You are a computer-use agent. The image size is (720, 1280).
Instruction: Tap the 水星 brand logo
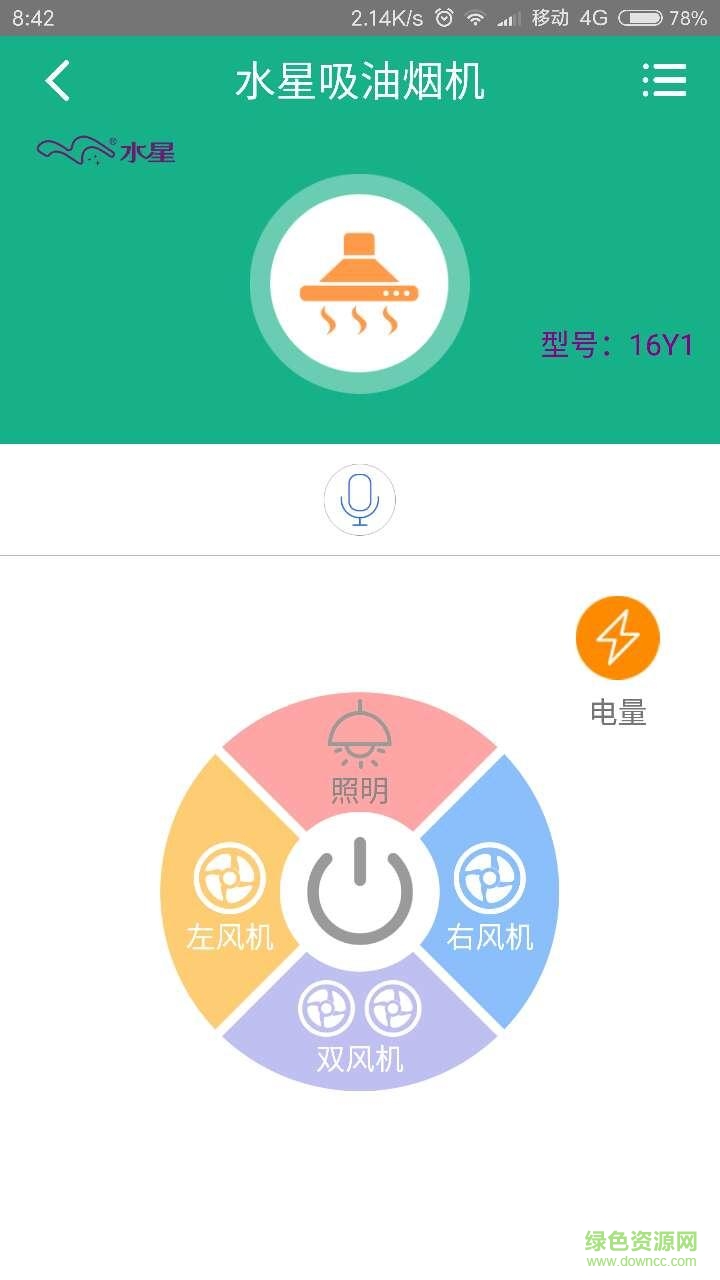[x=106, y=150]
